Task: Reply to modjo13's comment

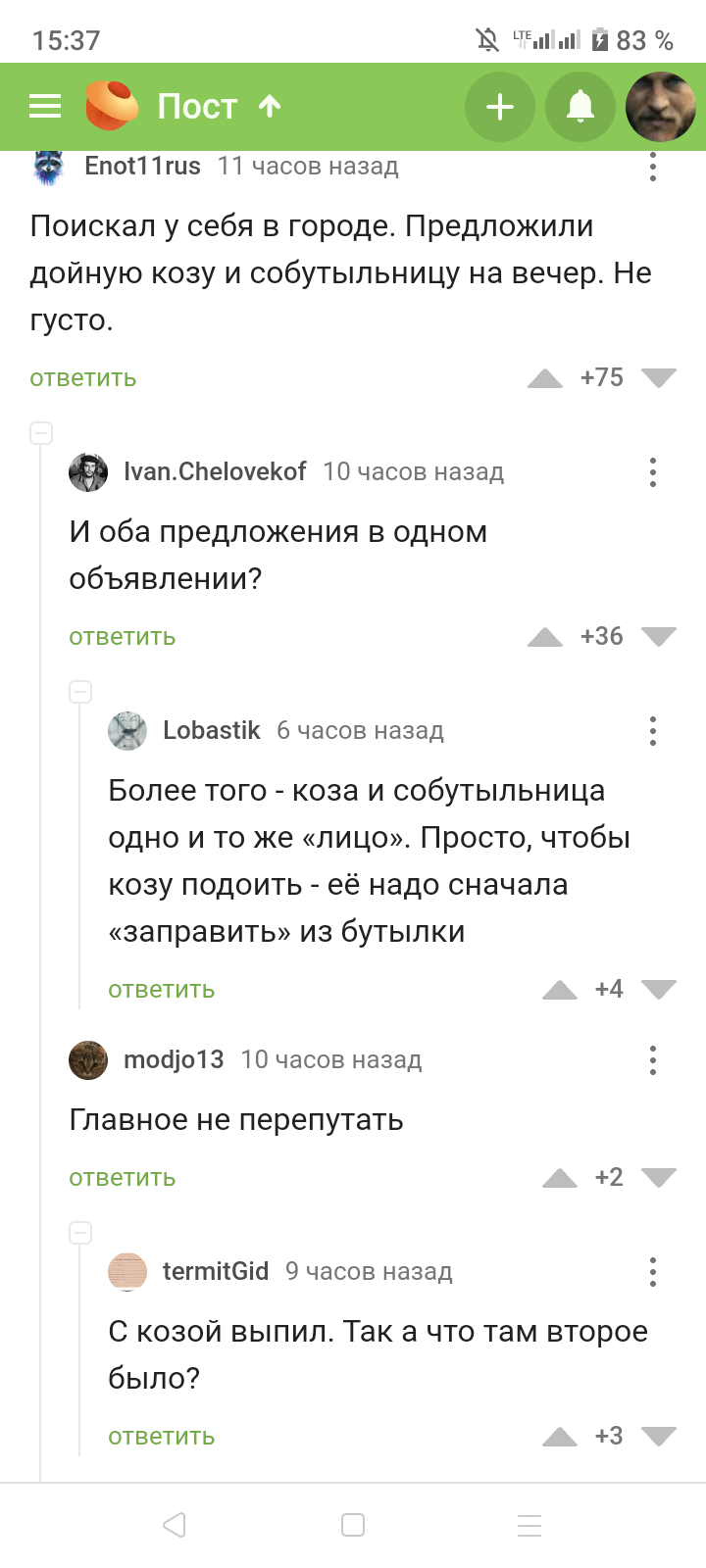Action: (x=123, y=1178)
